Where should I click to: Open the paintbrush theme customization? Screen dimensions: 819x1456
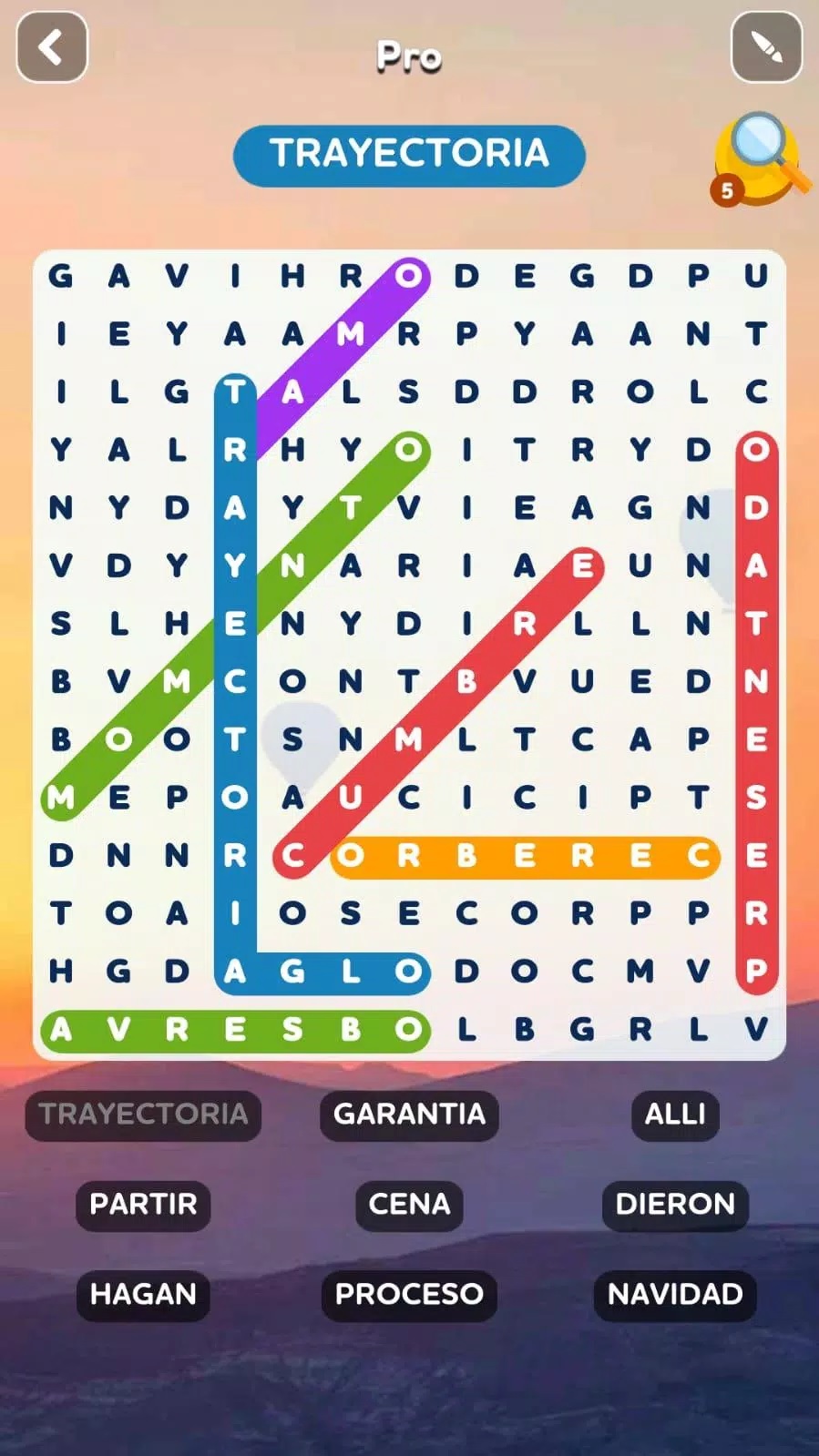coord(766,47)
